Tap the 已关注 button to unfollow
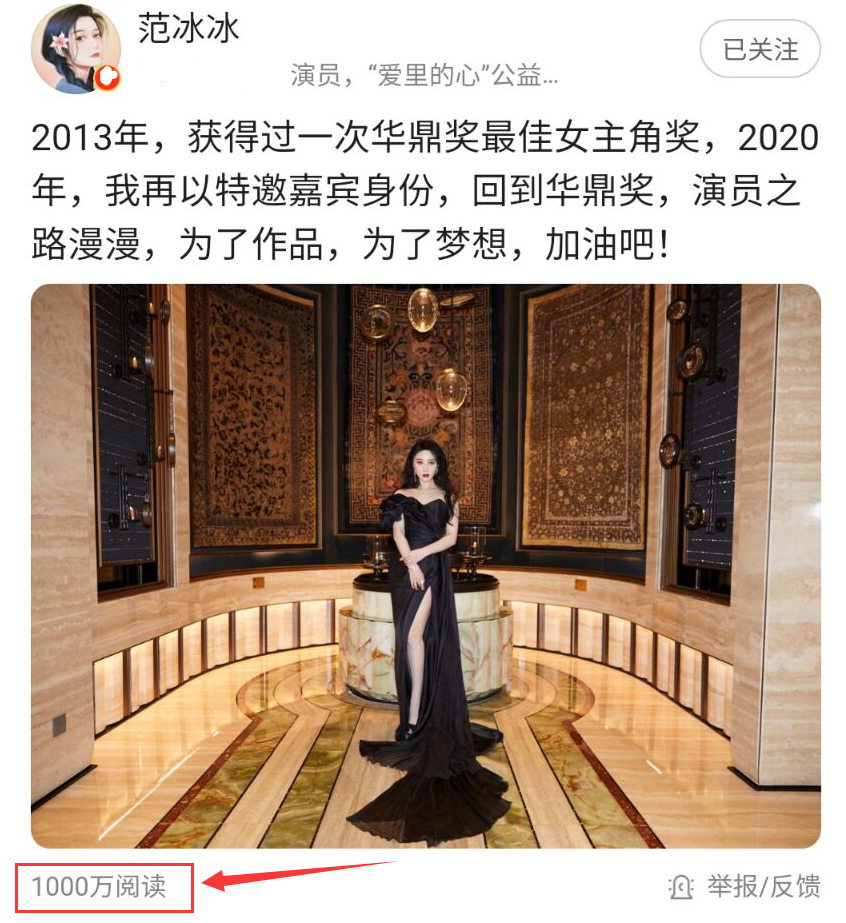This screenshot has height=923, width=846. [760, 48]
